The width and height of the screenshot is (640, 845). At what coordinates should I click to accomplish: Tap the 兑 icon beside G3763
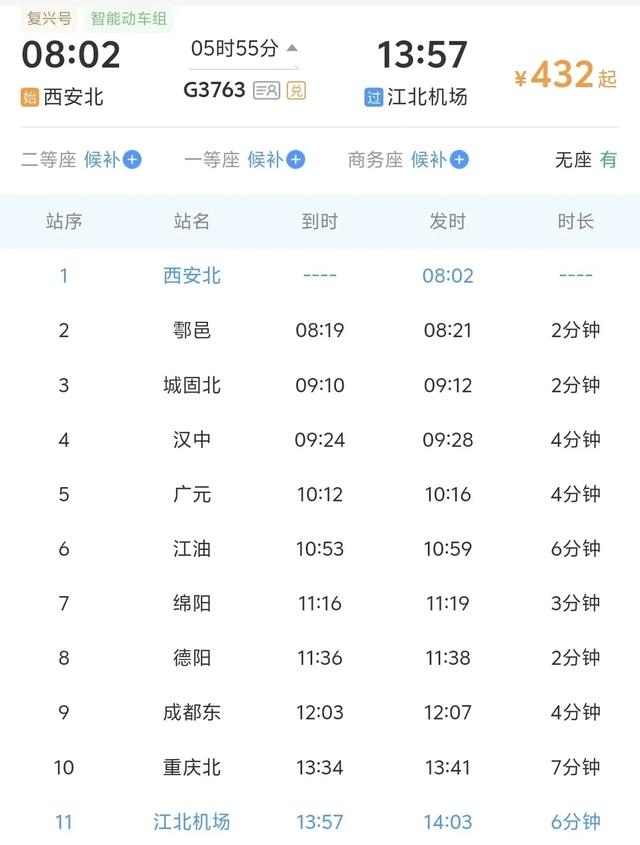coord(296,91)
